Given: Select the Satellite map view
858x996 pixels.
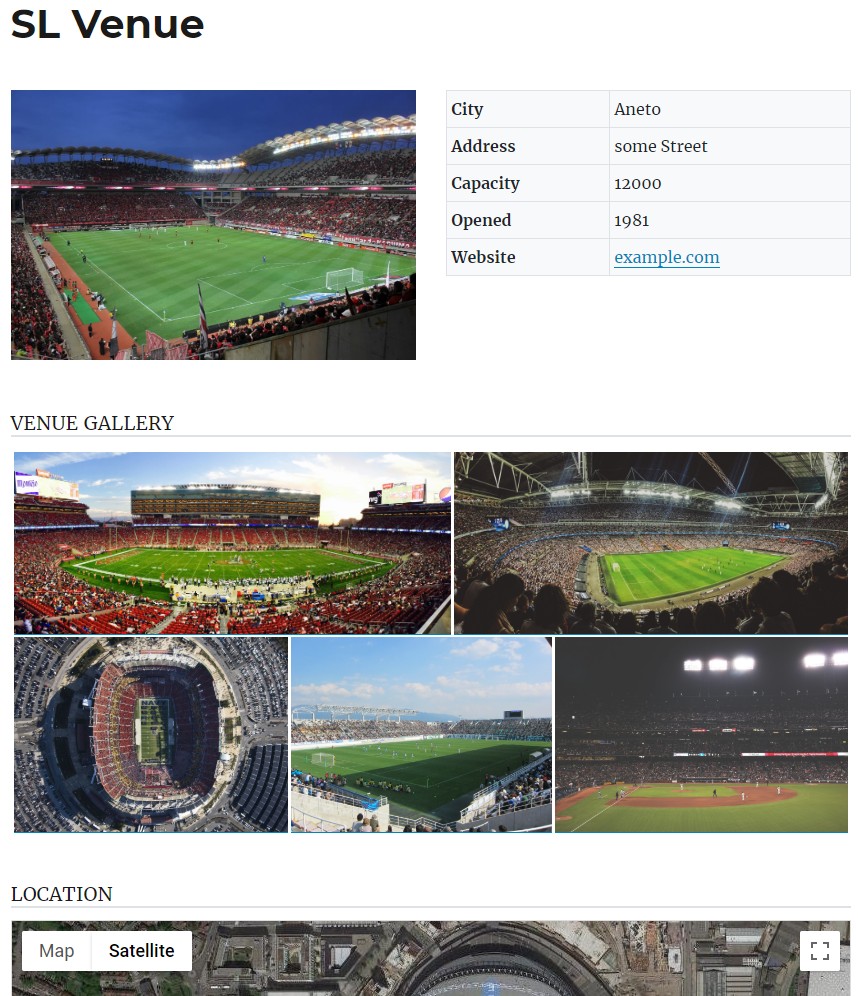Looking at the screenshot, I should pos(141,951).
